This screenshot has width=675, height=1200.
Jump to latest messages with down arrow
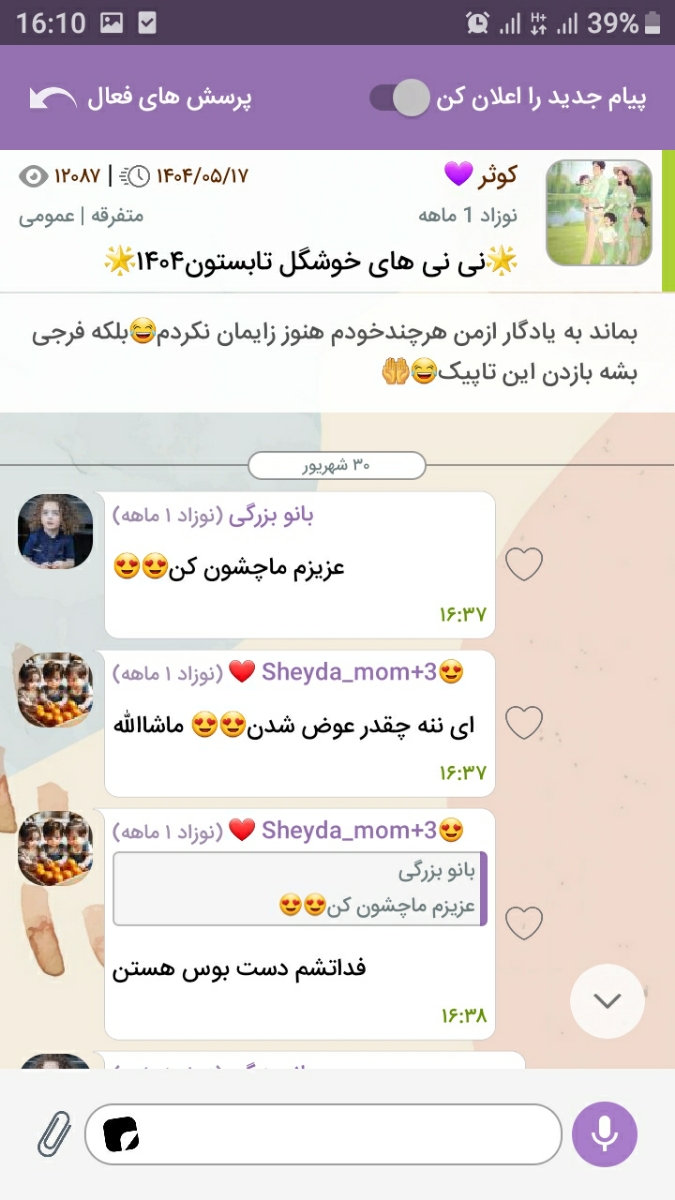607,1001
